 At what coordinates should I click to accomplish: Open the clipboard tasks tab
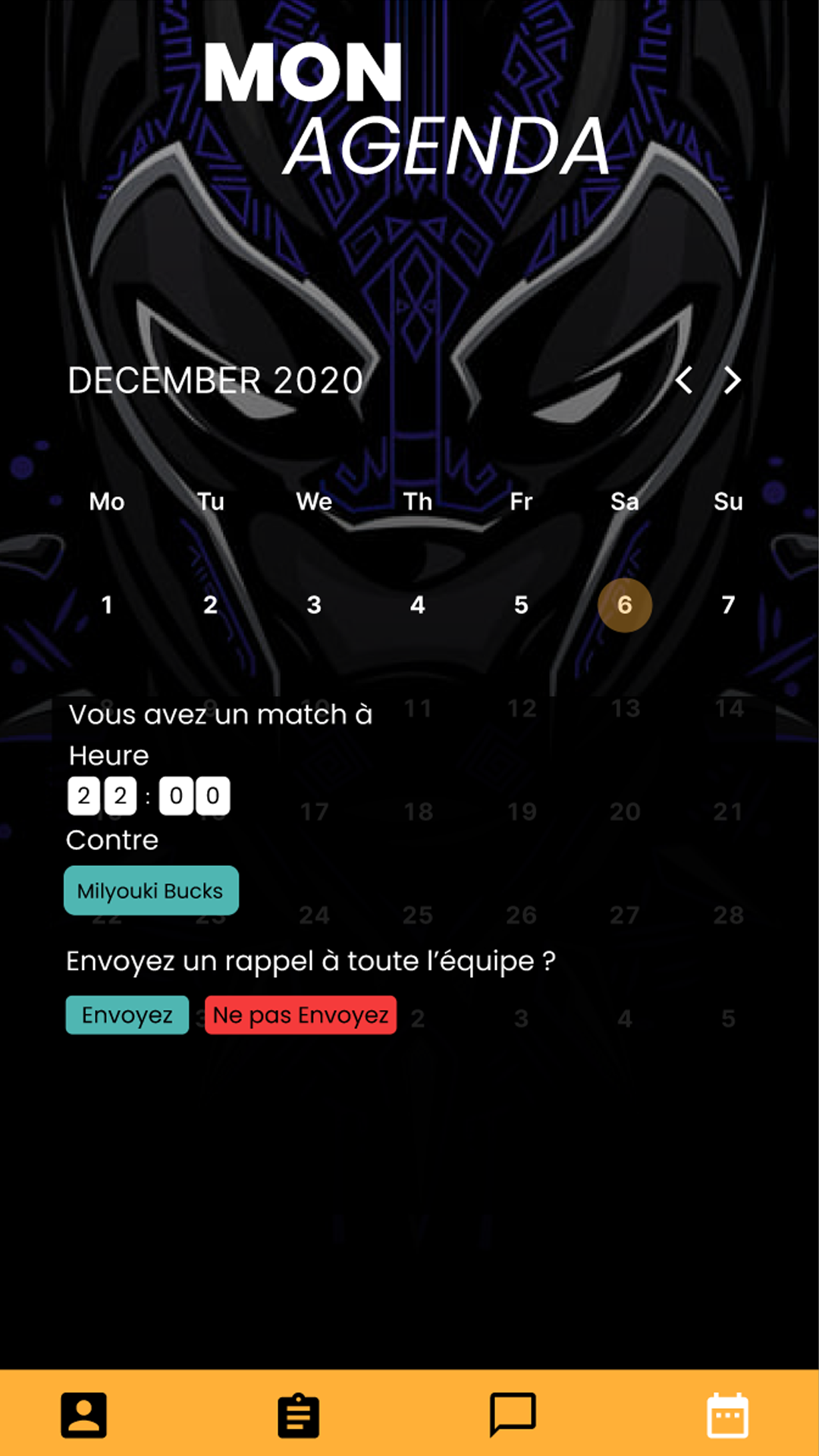(x=299, y=1415)
